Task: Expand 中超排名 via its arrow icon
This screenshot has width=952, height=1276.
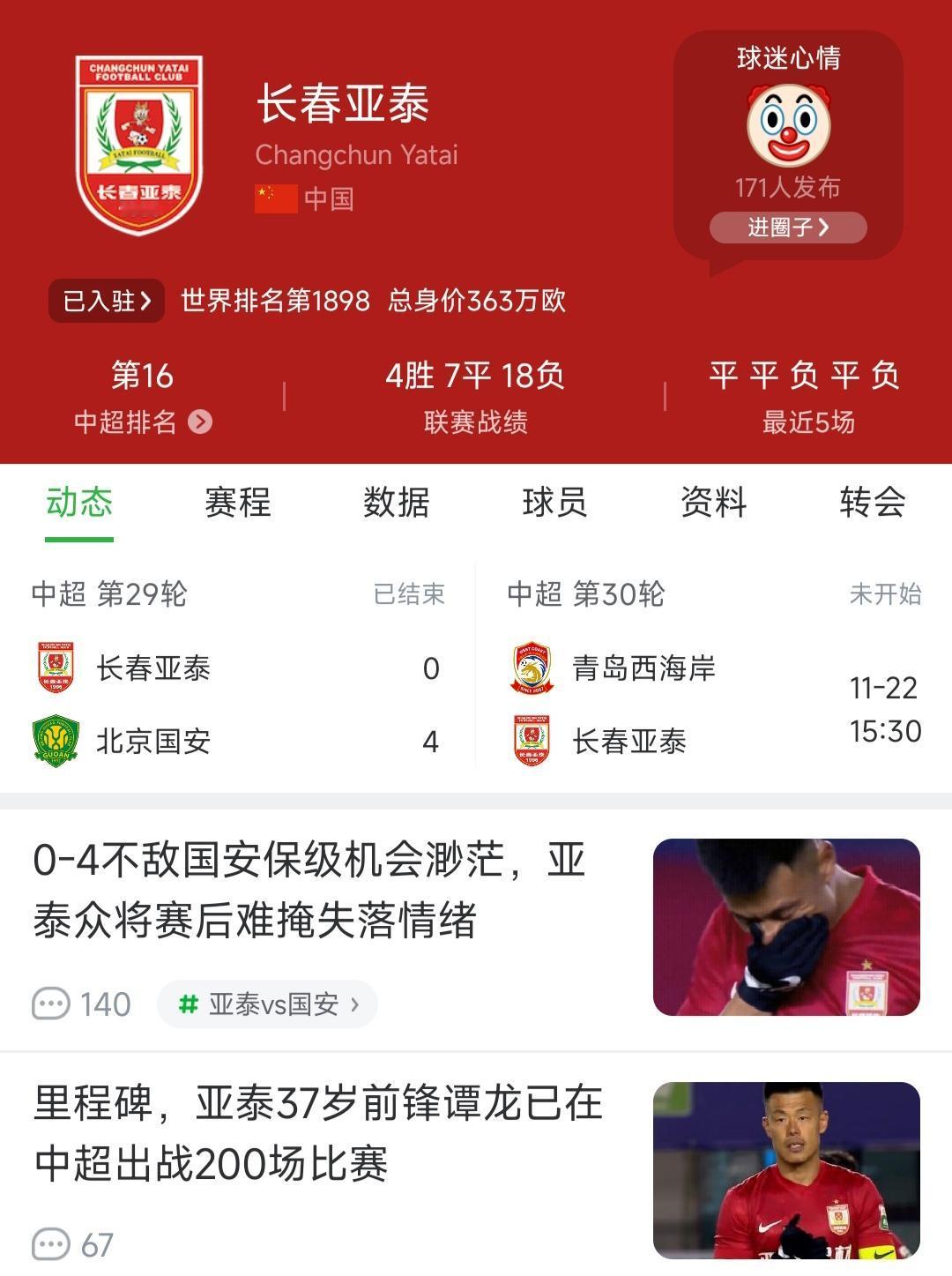Action: point(199,422)
